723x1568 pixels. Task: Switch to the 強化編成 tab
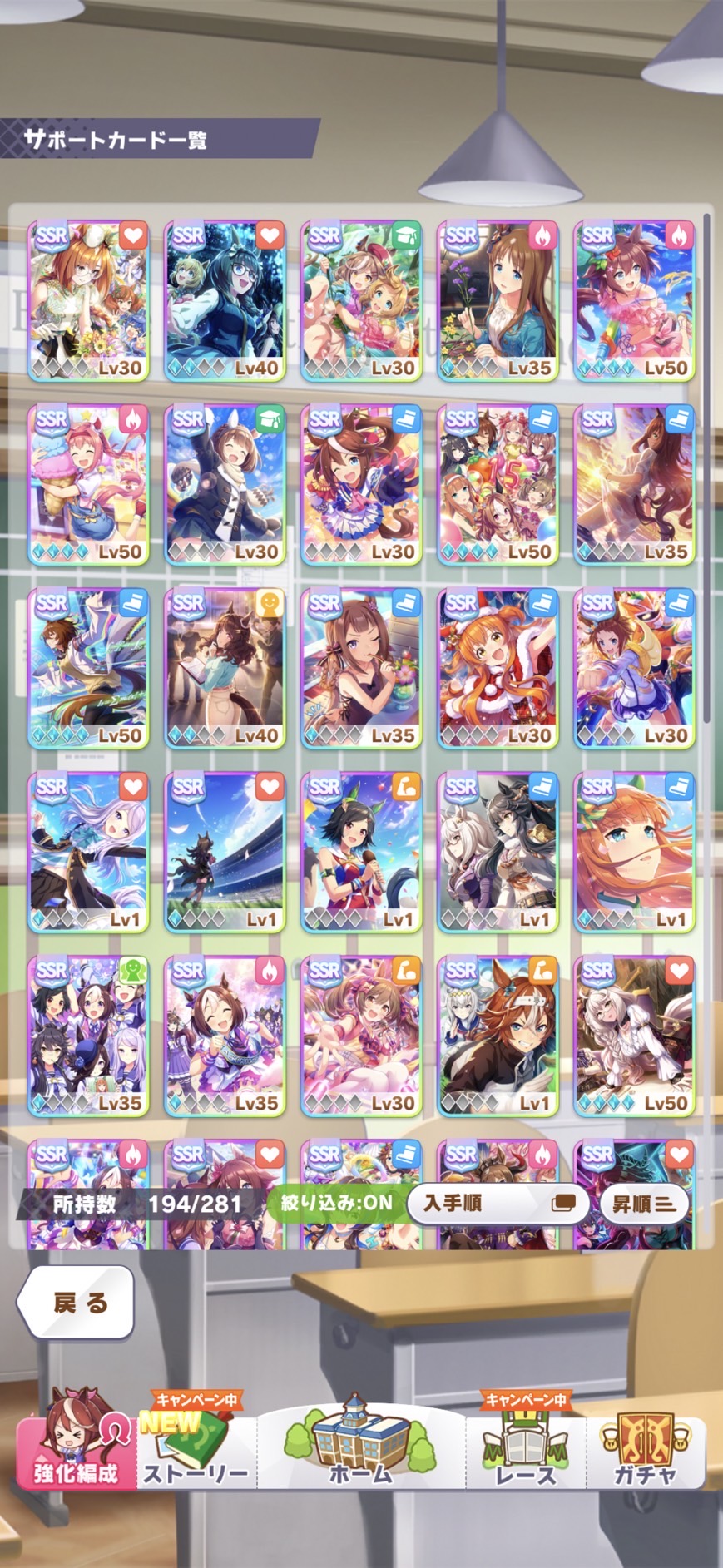click(x=75, y=1449)
